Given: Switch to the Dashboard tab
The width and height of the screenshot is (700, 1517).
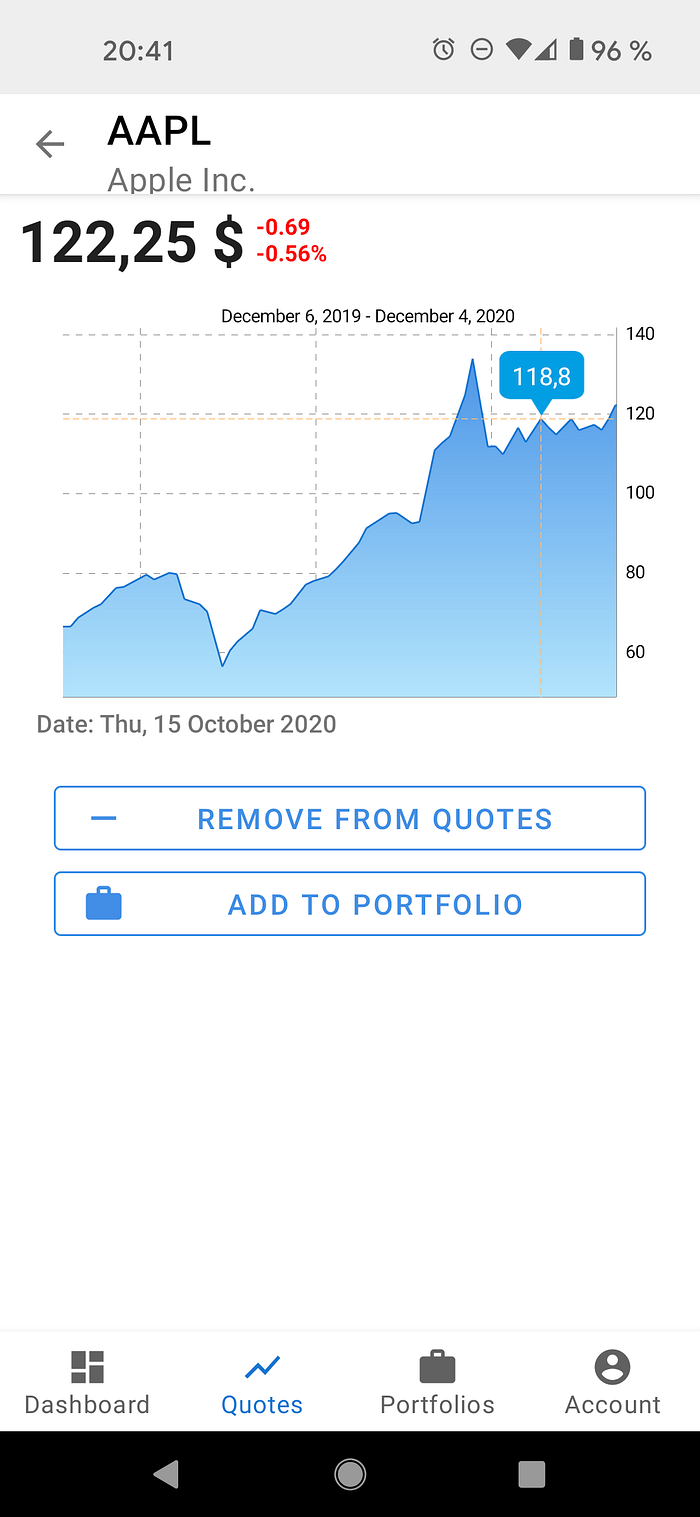Looking at the screenshot, I should [87, 1383].
